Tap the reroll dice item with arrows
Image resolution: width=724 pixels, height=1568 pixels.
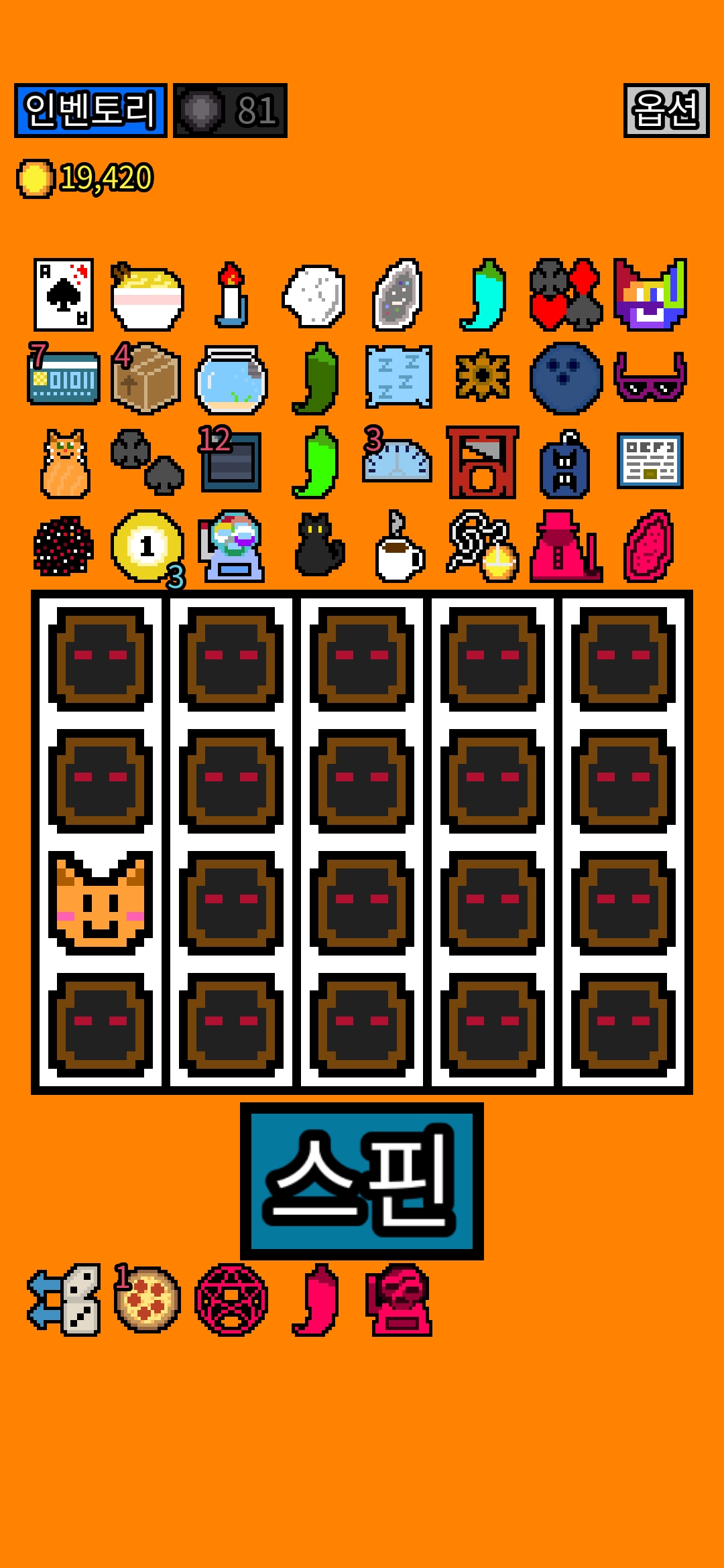64,1299
